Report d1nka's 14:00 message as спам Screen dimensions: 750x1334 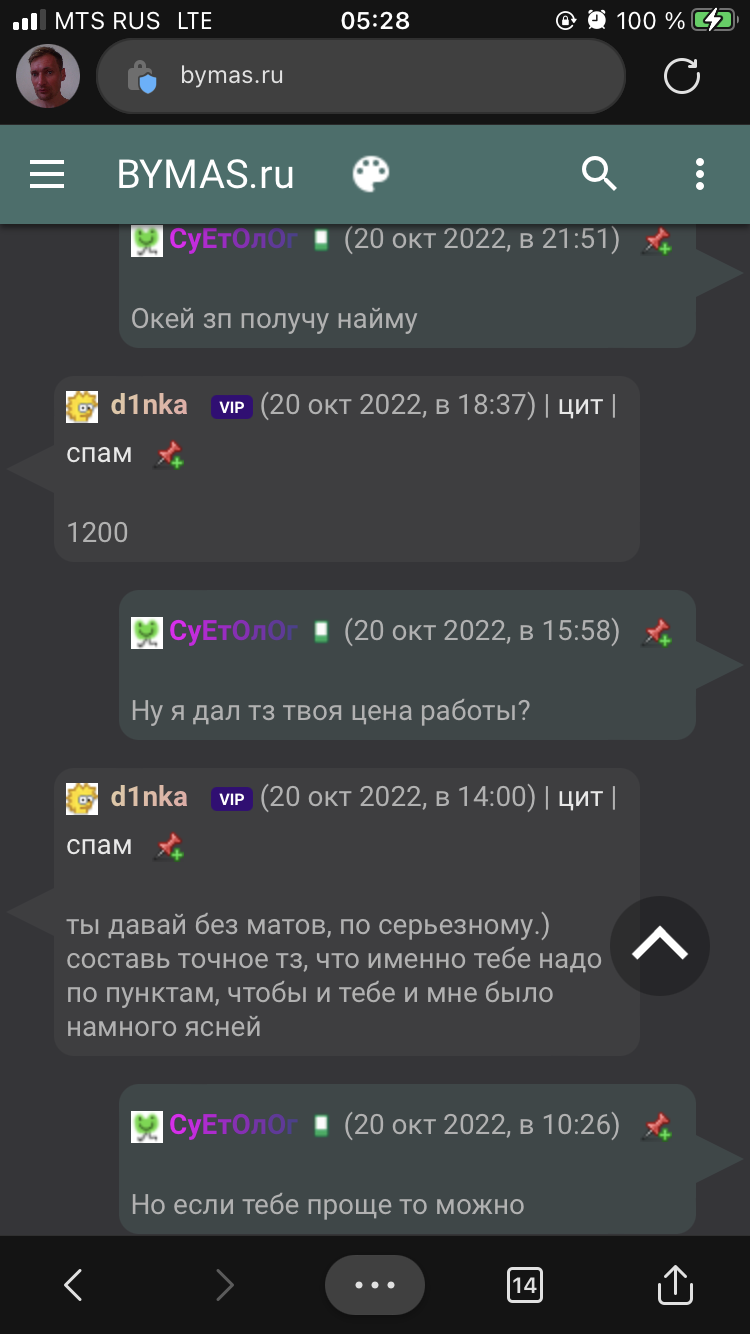pos(99,845)
